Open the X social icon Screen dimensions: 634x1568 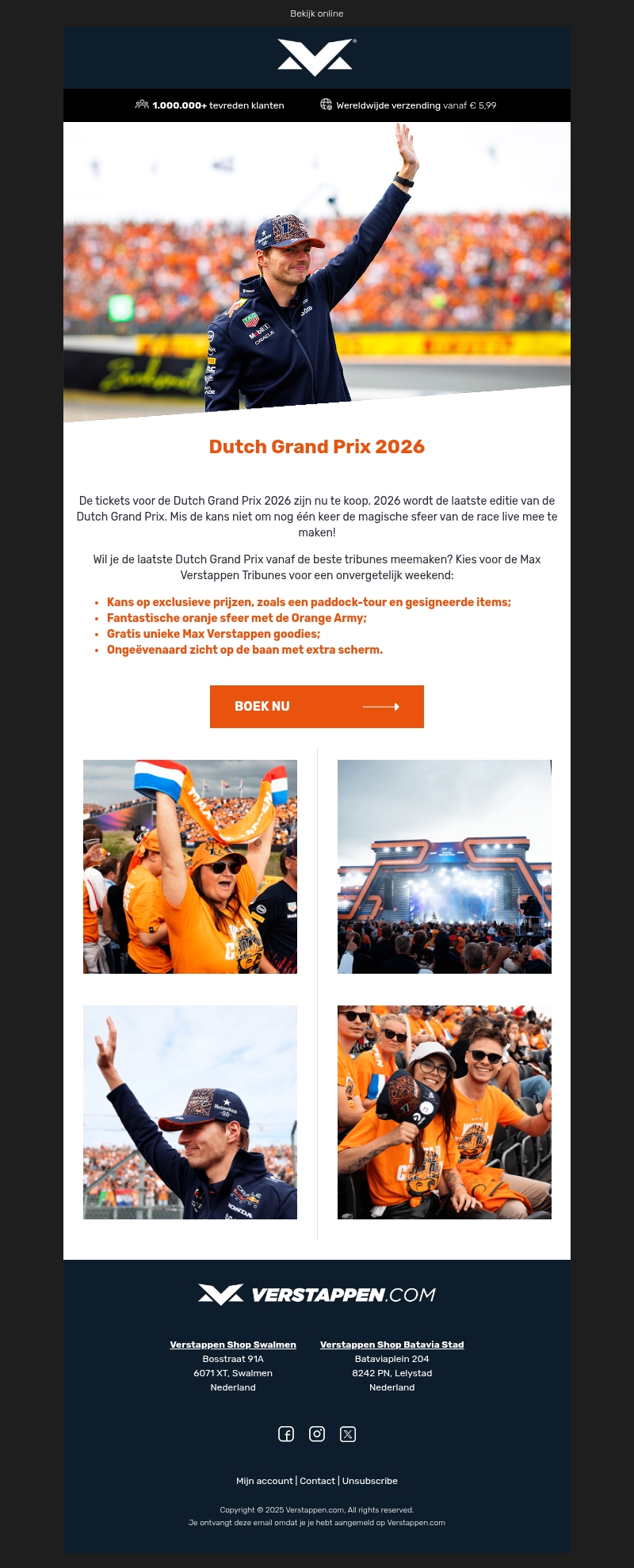point(348,1433)
